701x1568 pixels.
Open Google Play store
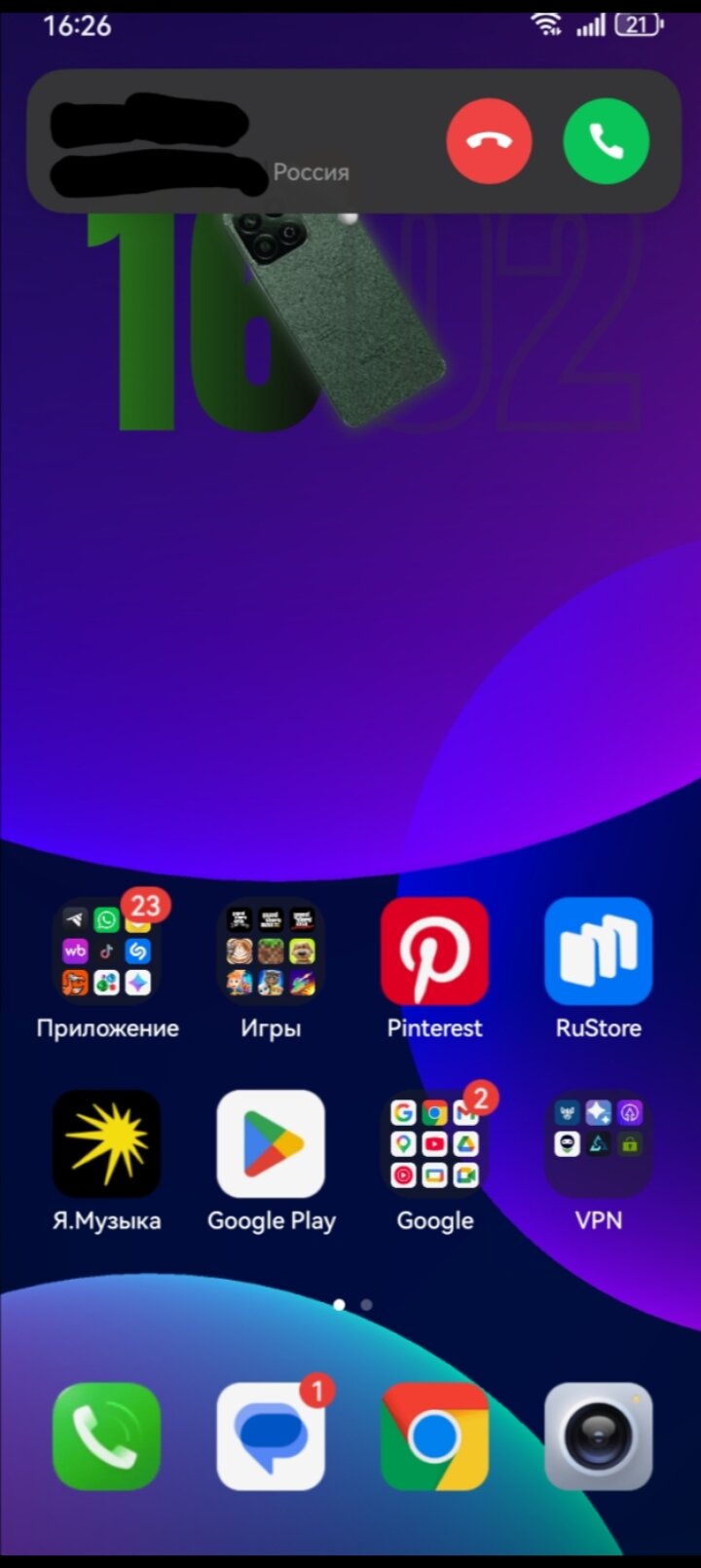click(271, 1143)
